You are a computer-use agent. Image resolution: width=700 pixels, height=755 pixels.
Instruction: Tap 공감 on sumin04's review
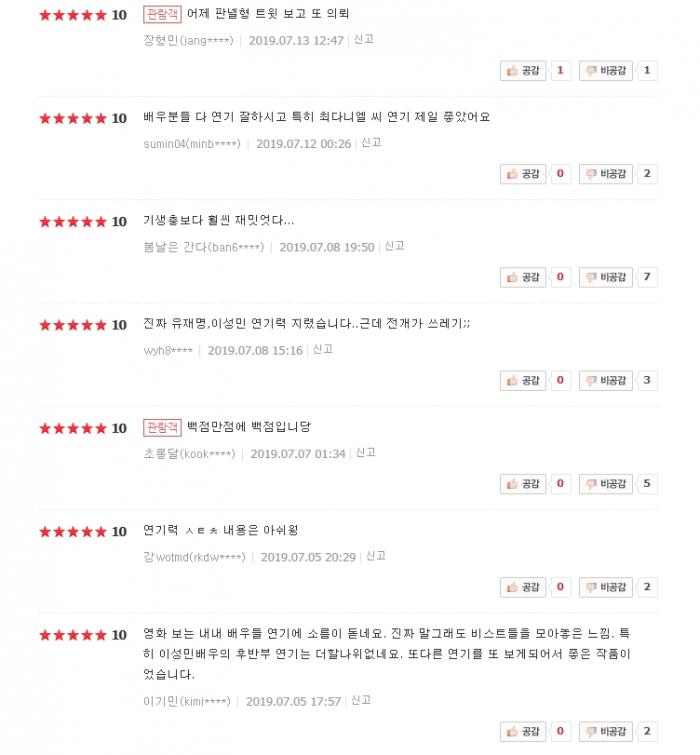coord(523,174)
